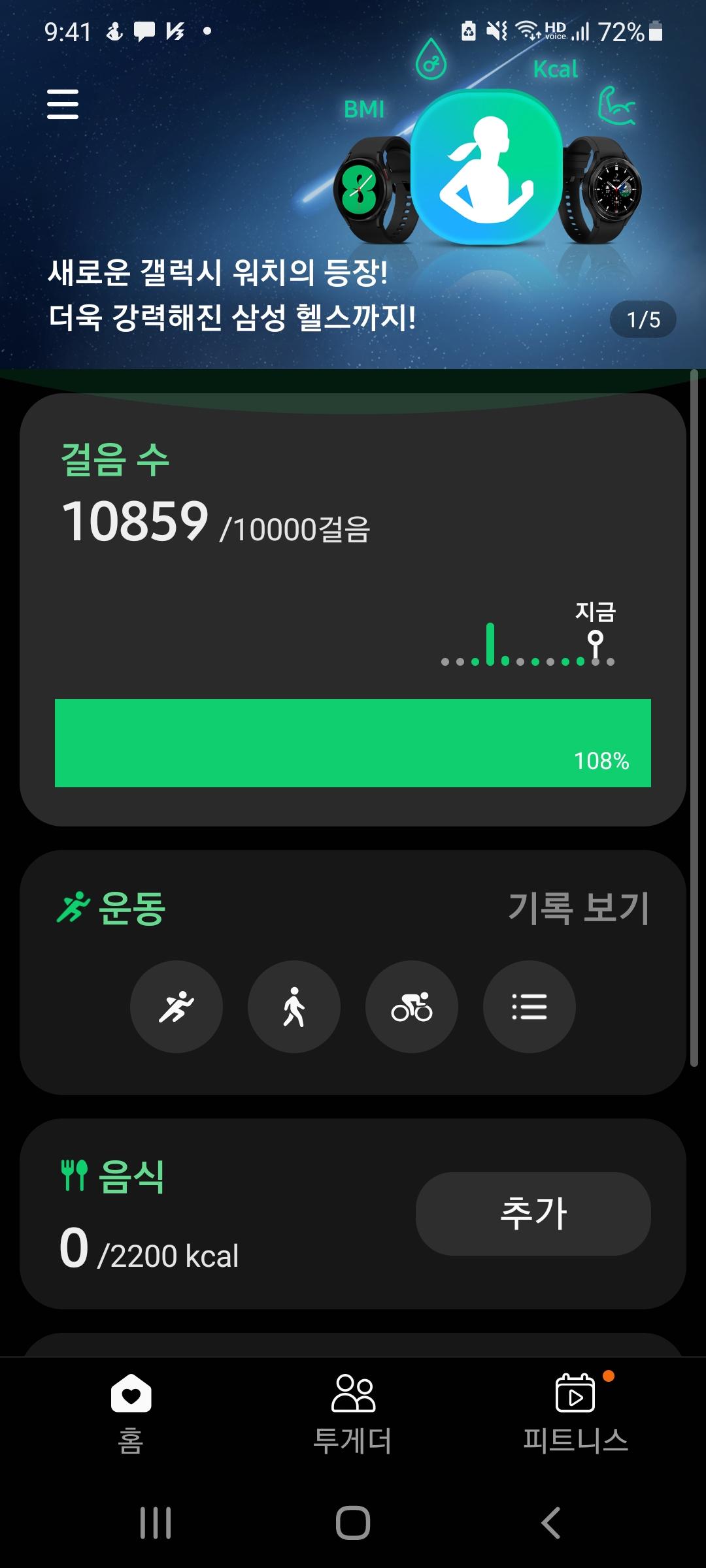Start a running workout
Image resolution: width=706 pixels, height=1568 pixels.
(176, 1007)
